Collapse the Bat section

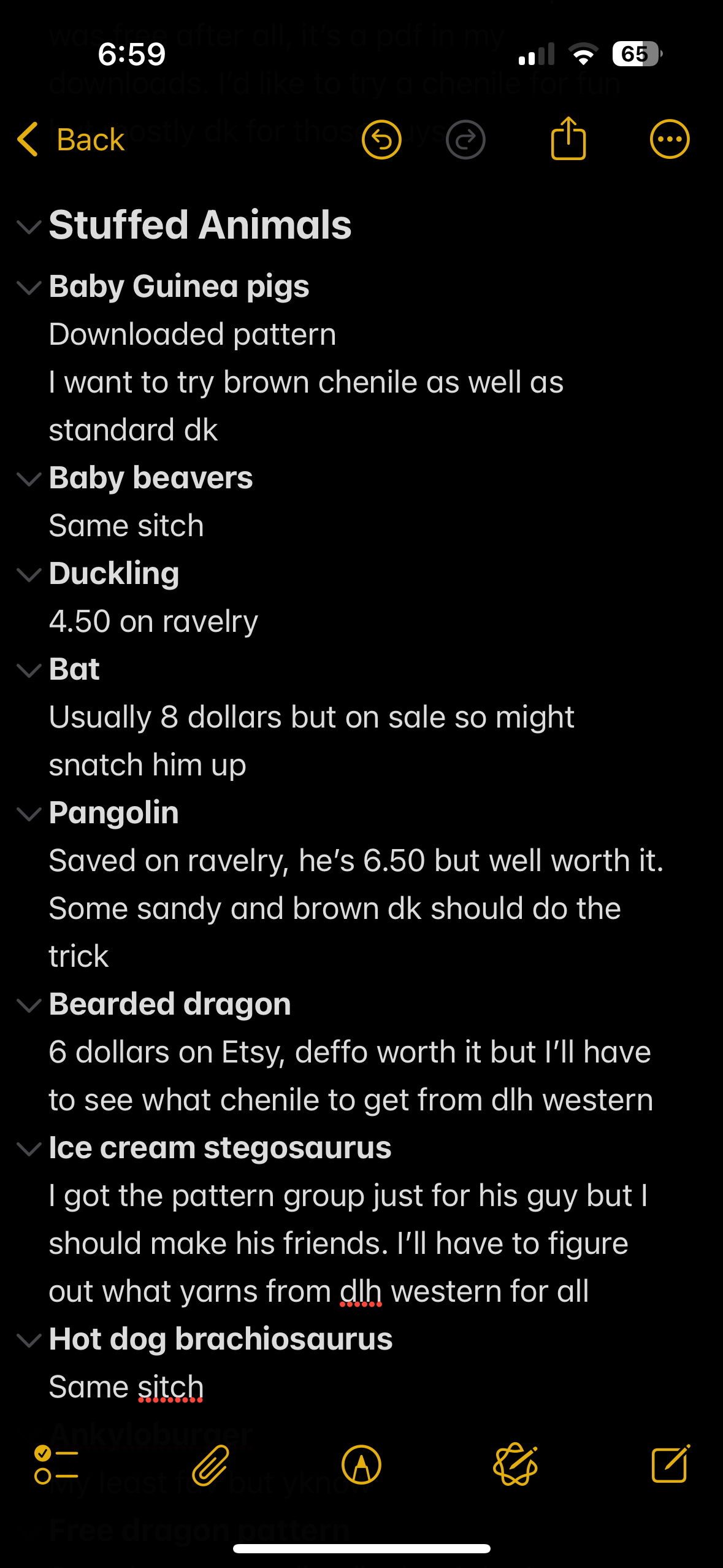click(x=29, y=671)
